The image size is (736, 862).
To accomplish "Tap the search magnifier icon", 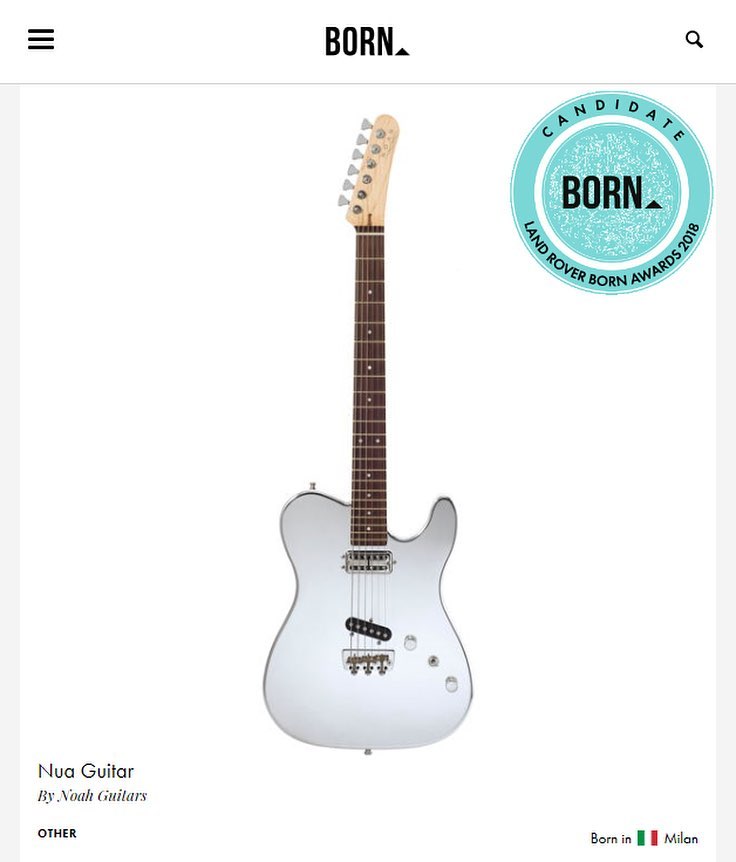I will [694, 40].
